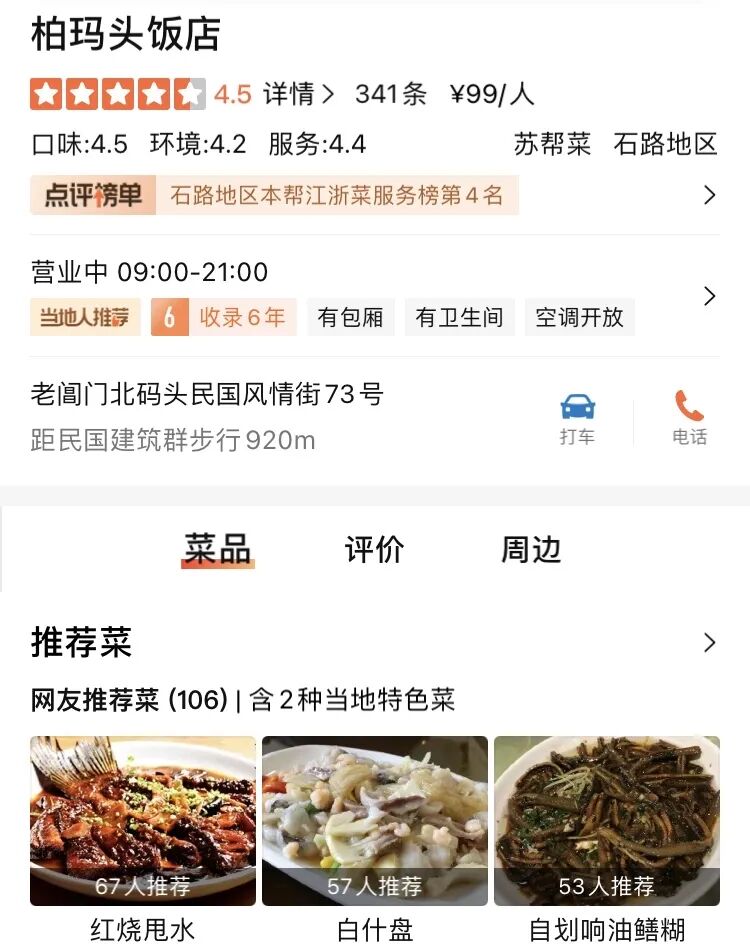Open the address 老阊门北码头民国风情街73号
This screenshot has width=750, height=950.
pyautogui.click(x=207, y=395)
